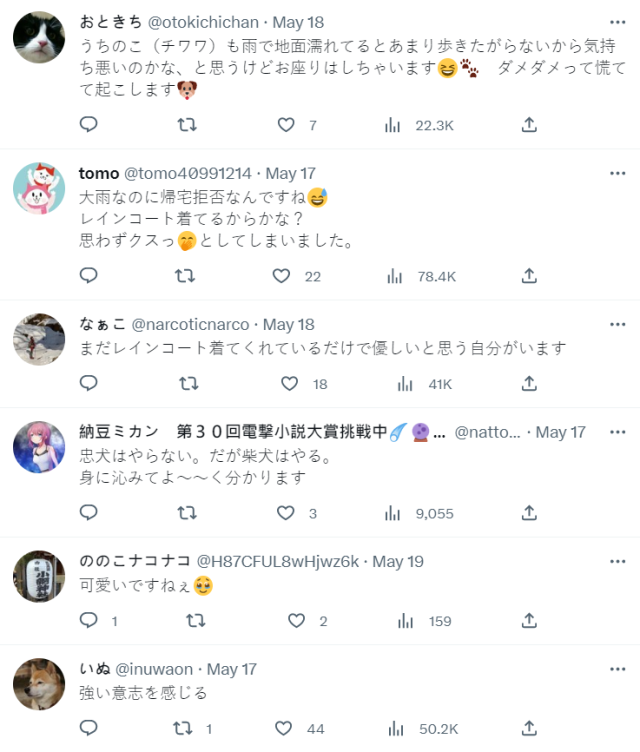Open more options on おときち's reply

point(618,21)
